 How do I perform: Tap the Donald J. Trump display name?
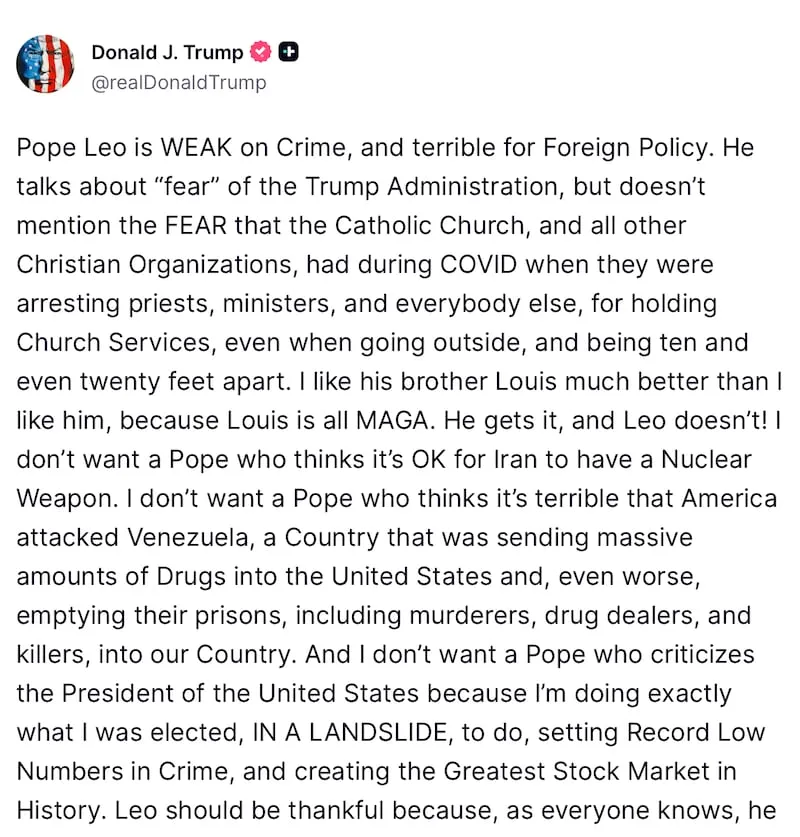click(x=167, y=52)
